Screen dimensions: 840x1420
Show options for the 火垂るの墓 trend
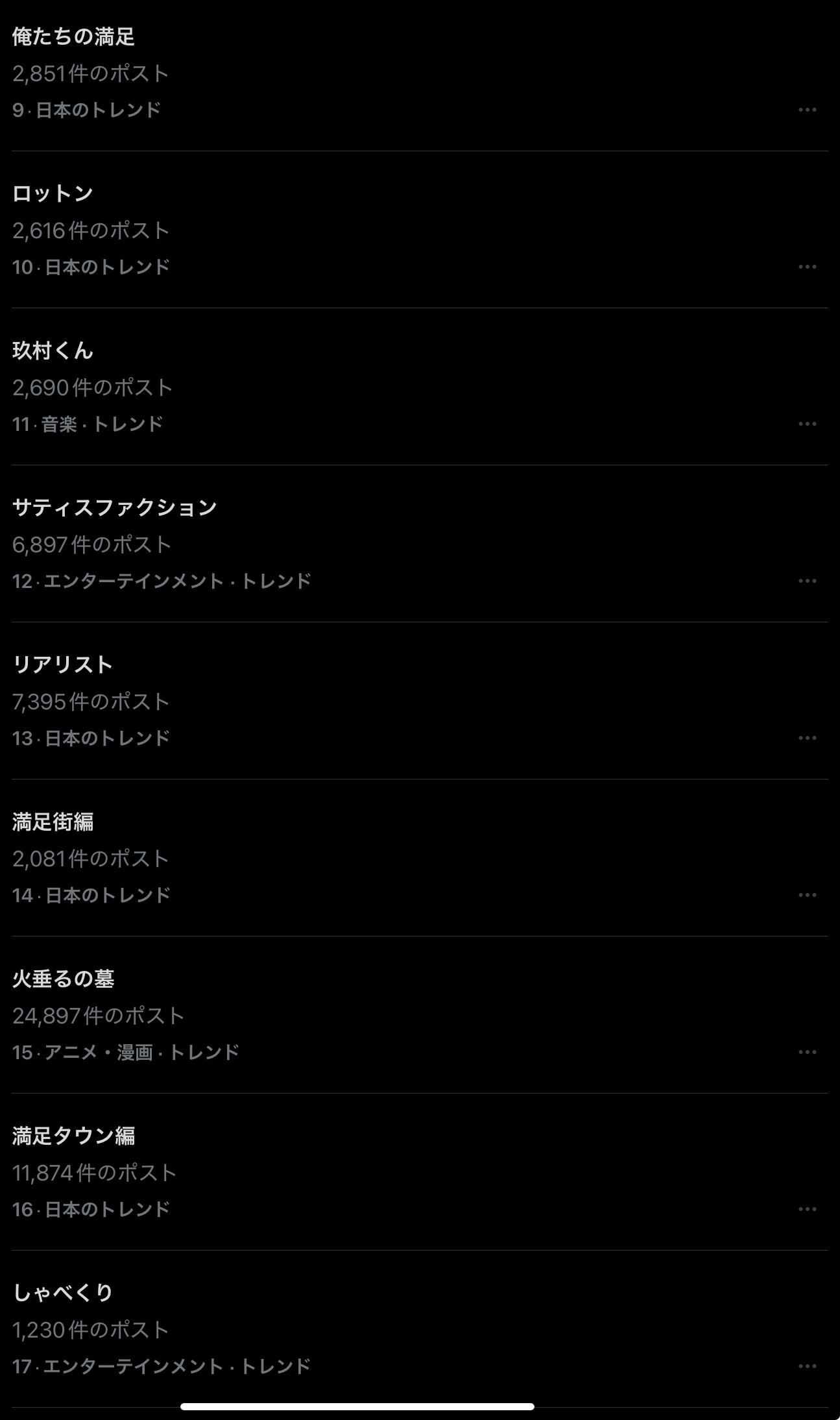coord(807,1052)
